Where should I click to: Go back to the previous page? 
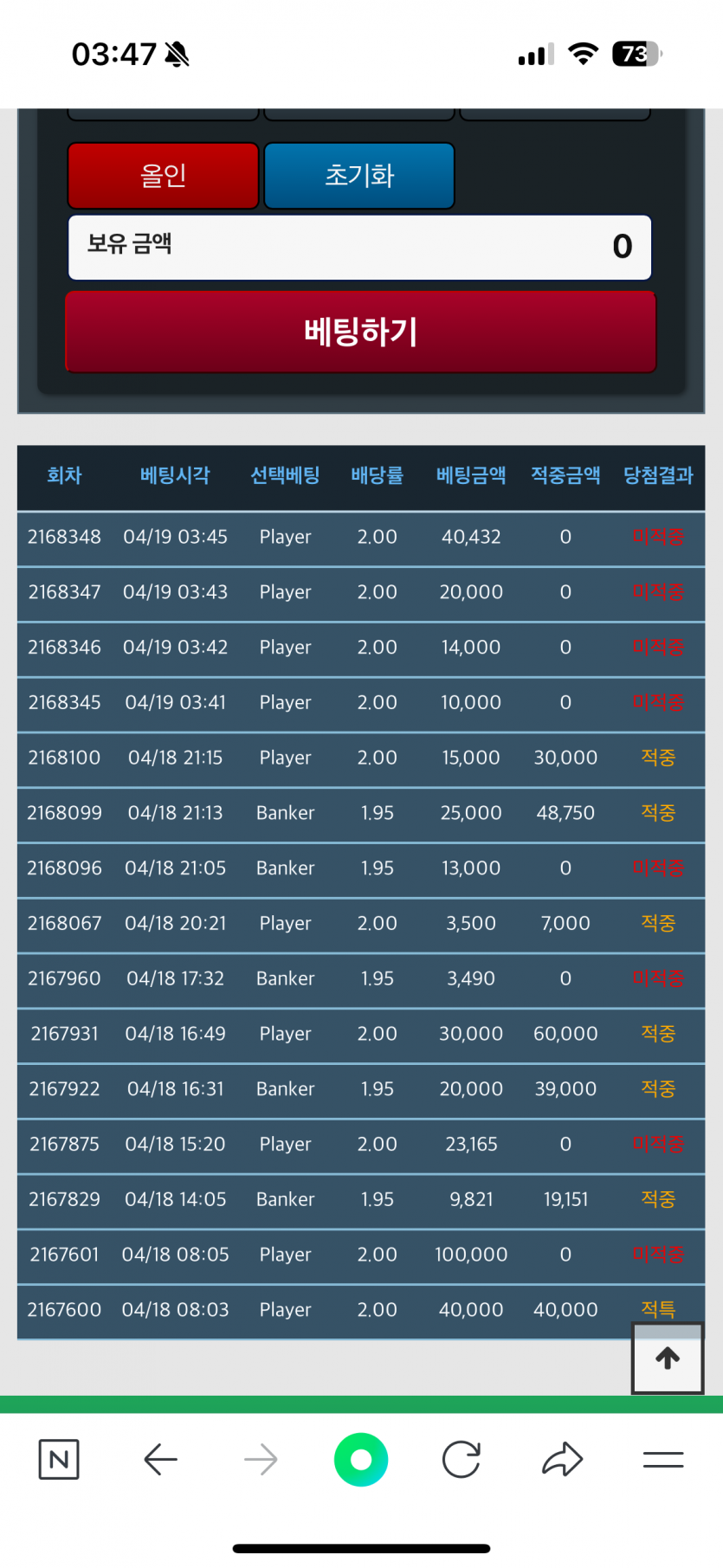(160, 1460)
